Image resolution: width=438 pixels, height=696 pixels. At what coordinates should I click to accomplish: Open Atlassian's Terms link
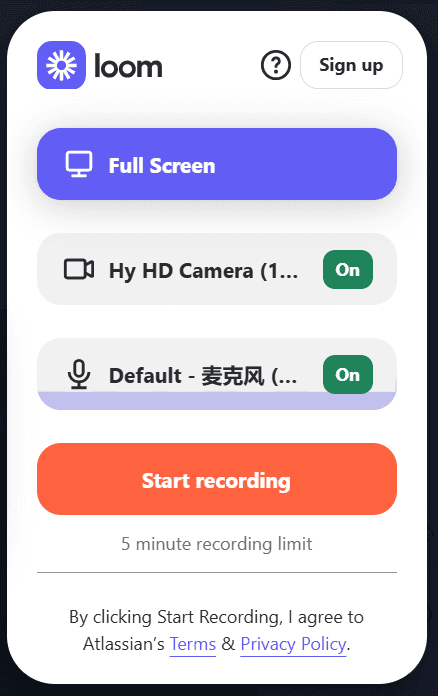(193, 644)
